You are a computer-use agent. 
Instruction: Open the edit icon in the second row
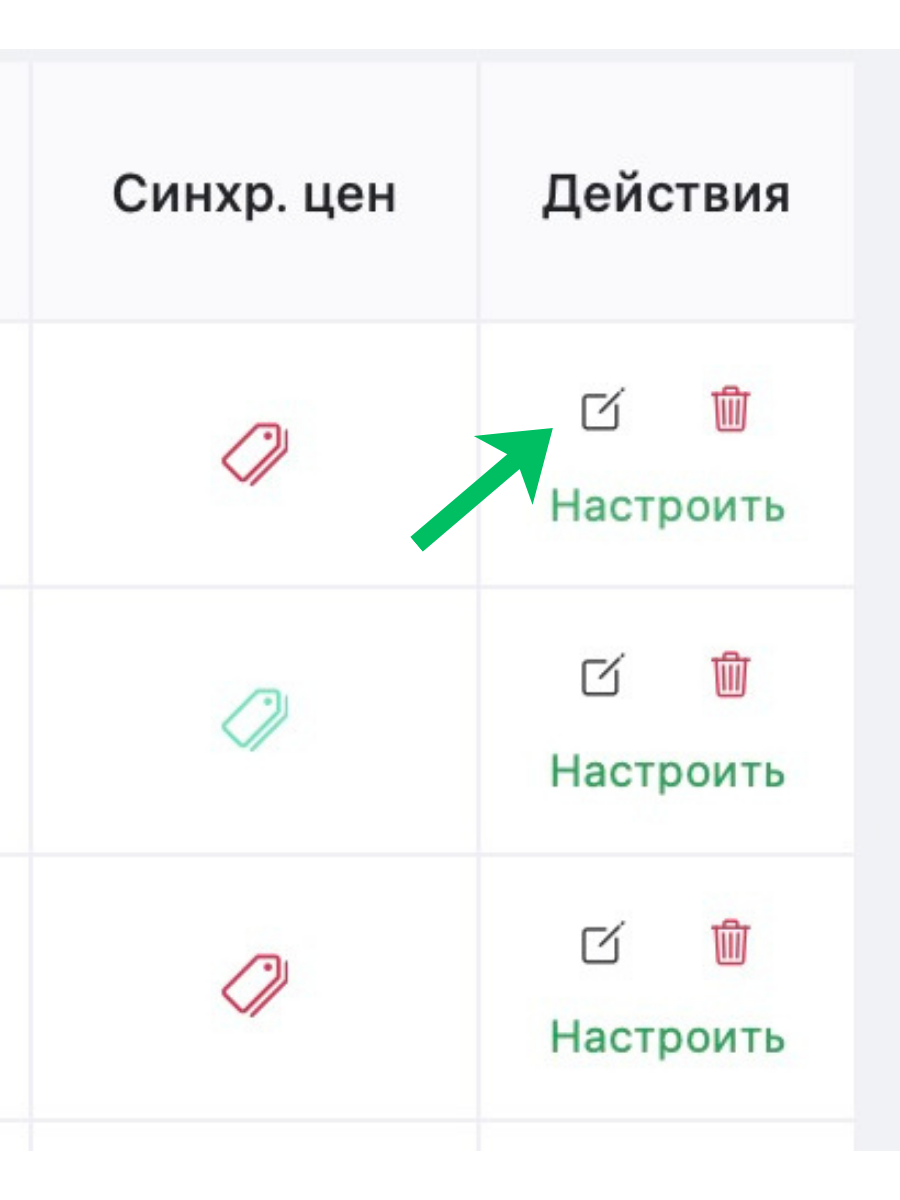600,676
